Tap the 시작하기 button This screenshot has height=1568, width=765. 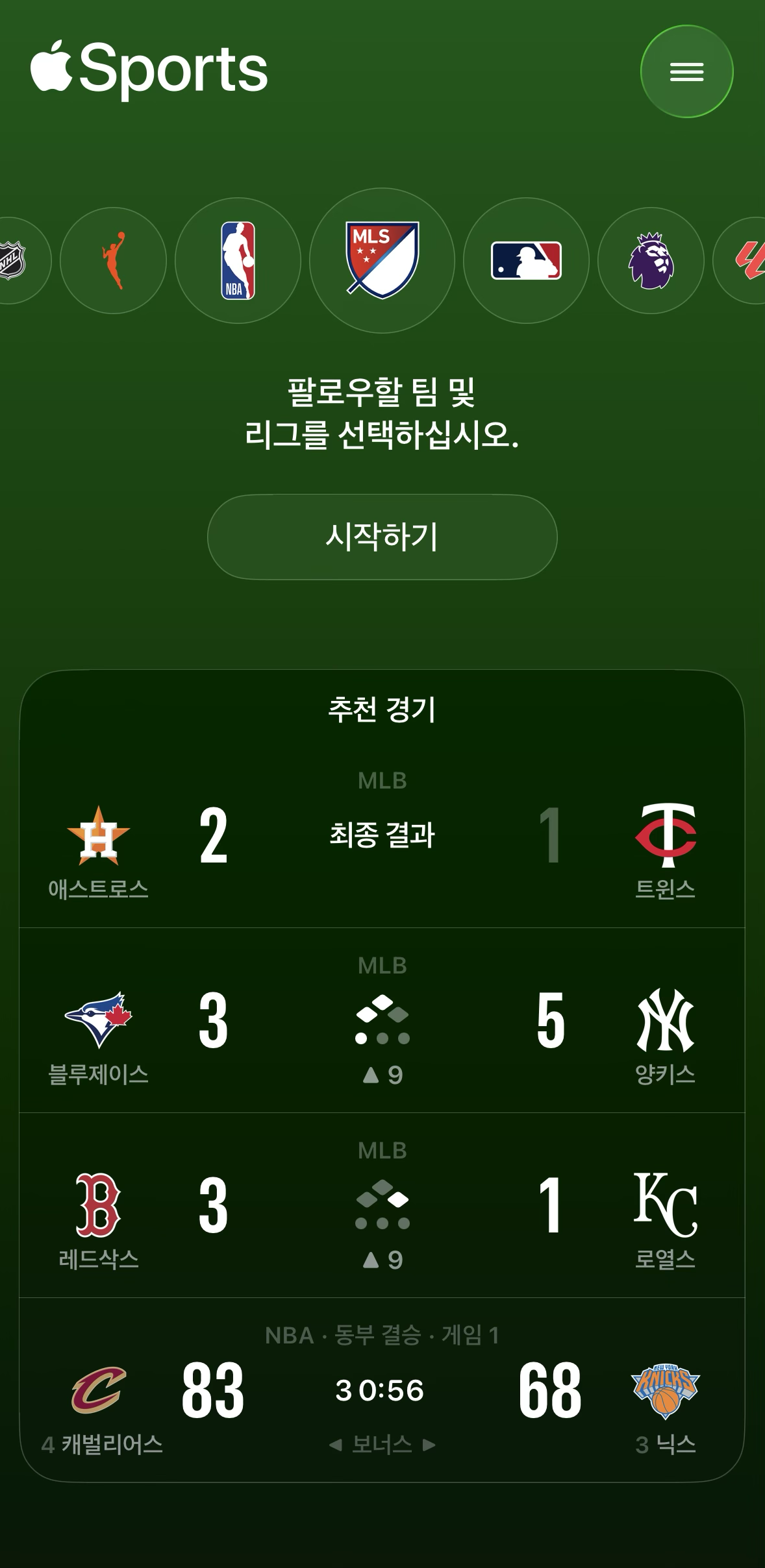coord(382,537)
